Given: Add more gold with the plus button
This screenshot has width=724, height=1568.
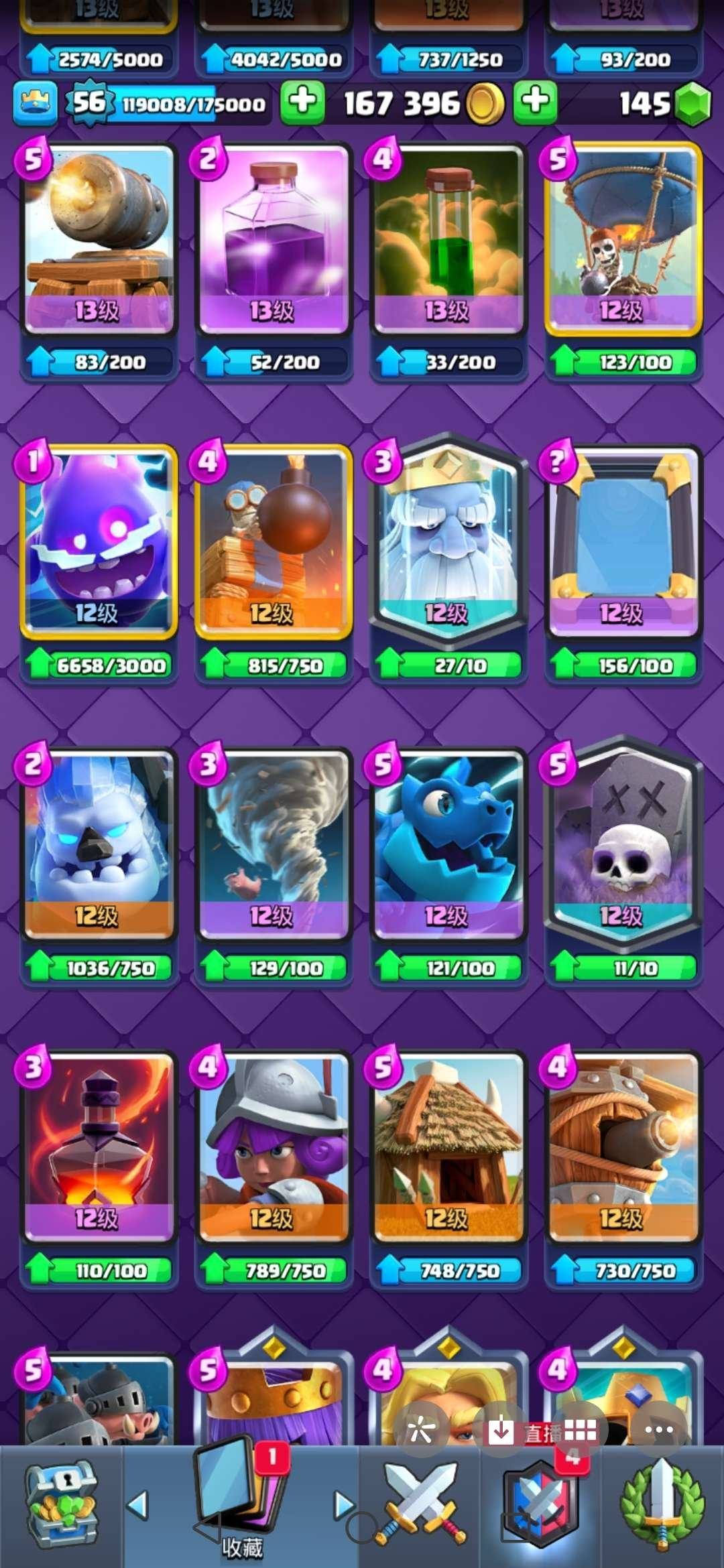Looking at the screenshot, I should 535,103.
